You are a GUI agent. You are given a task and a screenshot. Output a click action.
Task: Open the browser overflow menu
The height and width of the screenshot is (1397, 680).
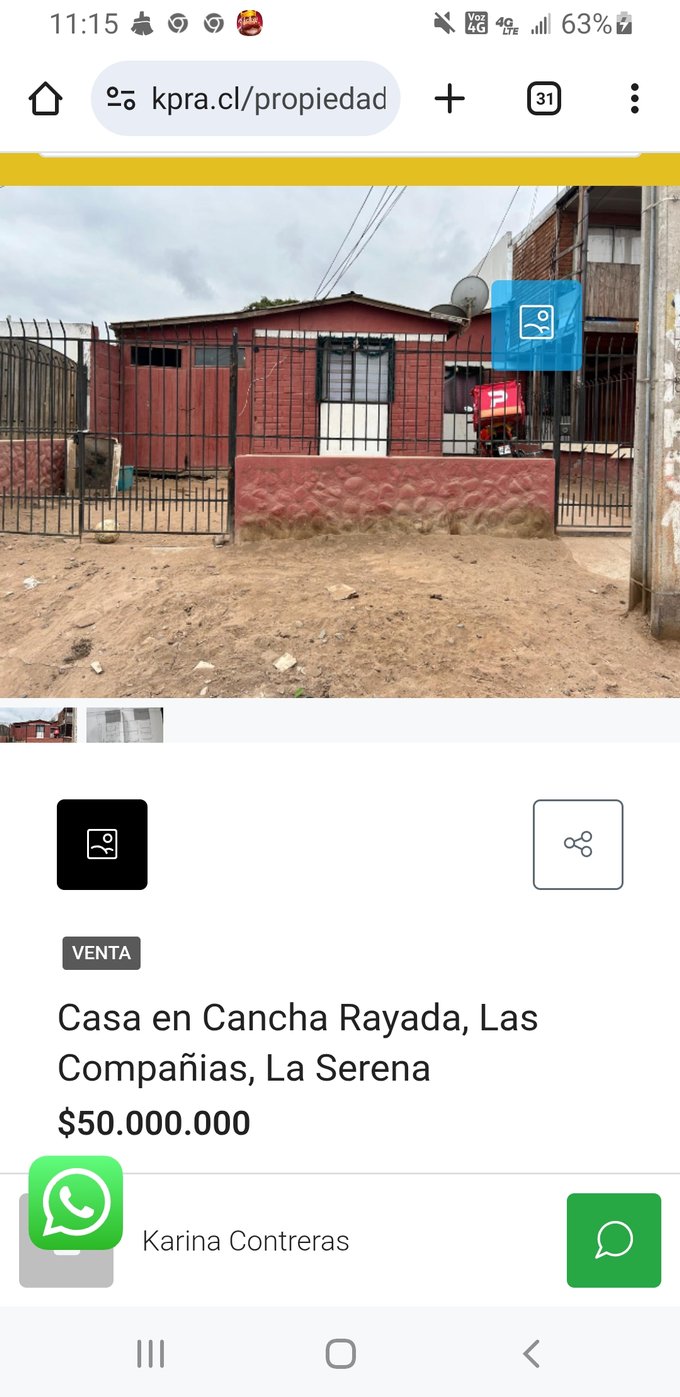[x=634, y=99]
